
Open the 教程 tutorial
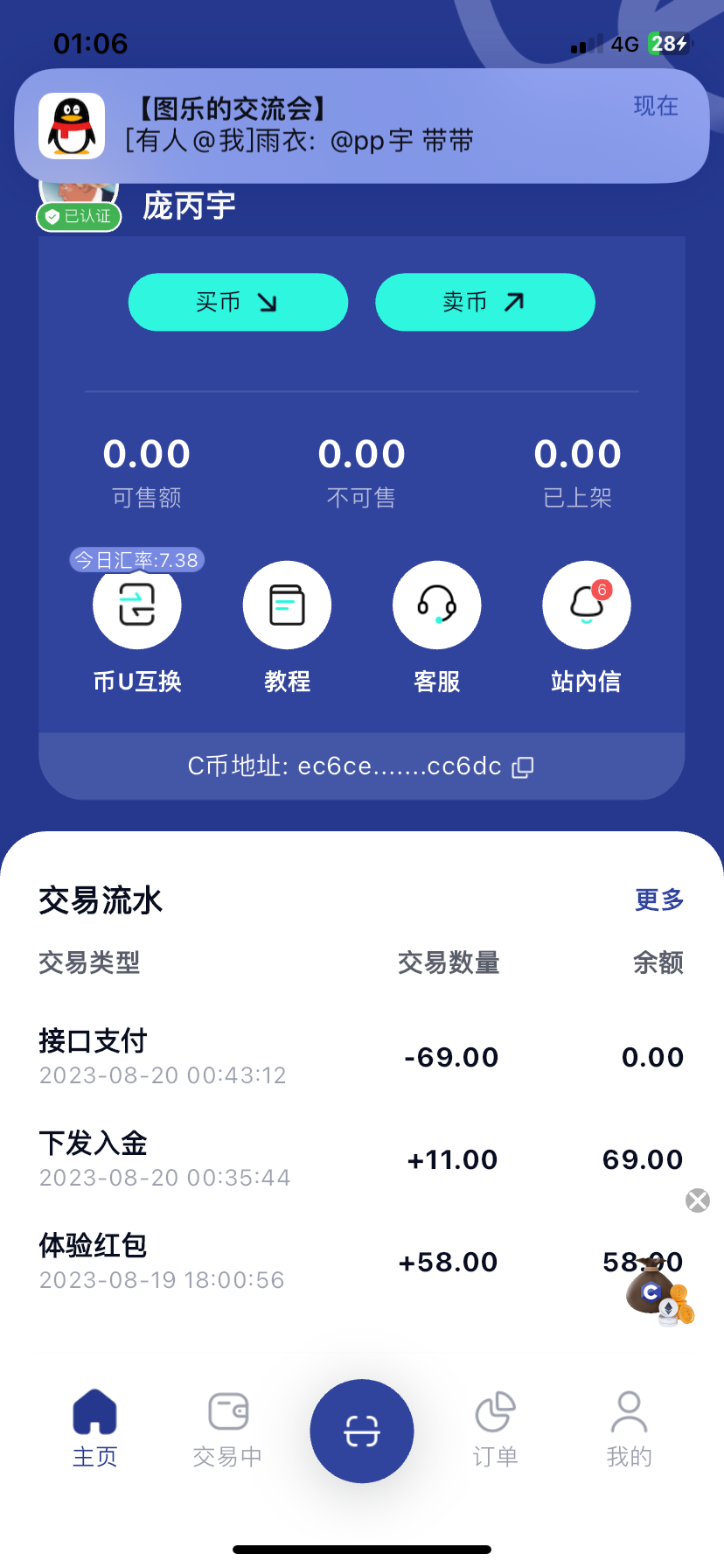(x=287, y=605)
